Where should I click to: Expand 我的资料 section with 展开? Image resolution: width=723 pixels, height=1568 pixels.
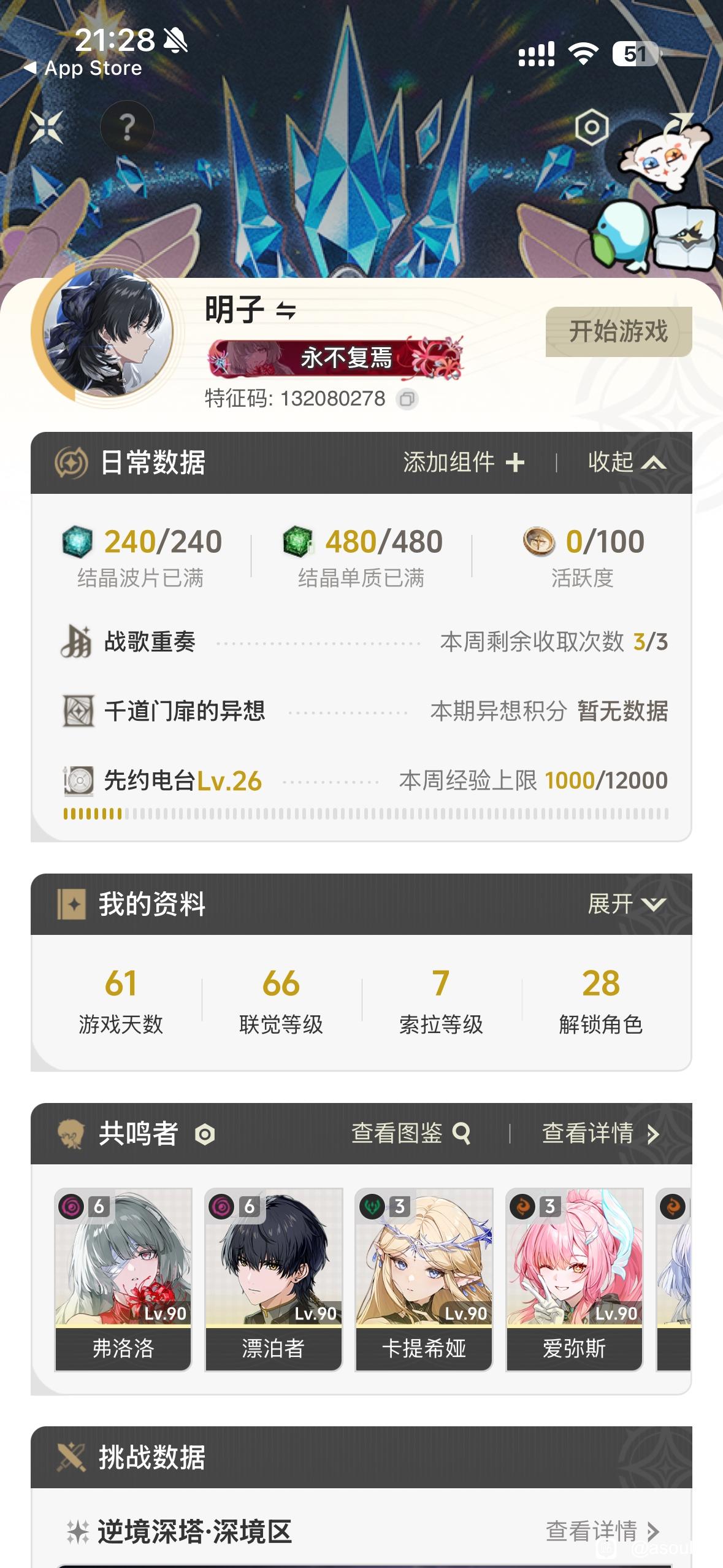[627, 904]
